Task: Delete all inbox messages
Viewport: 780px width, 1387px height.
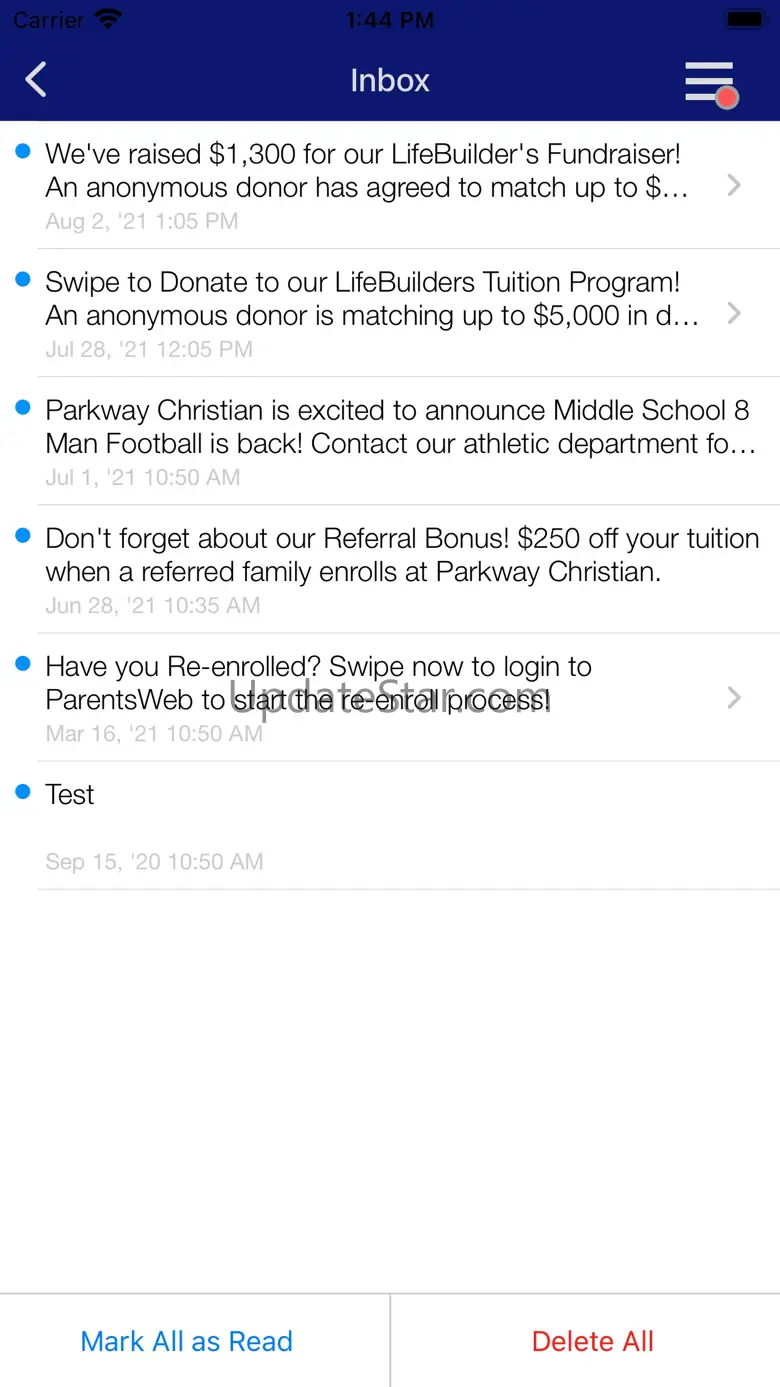Action: point(592,1341)
